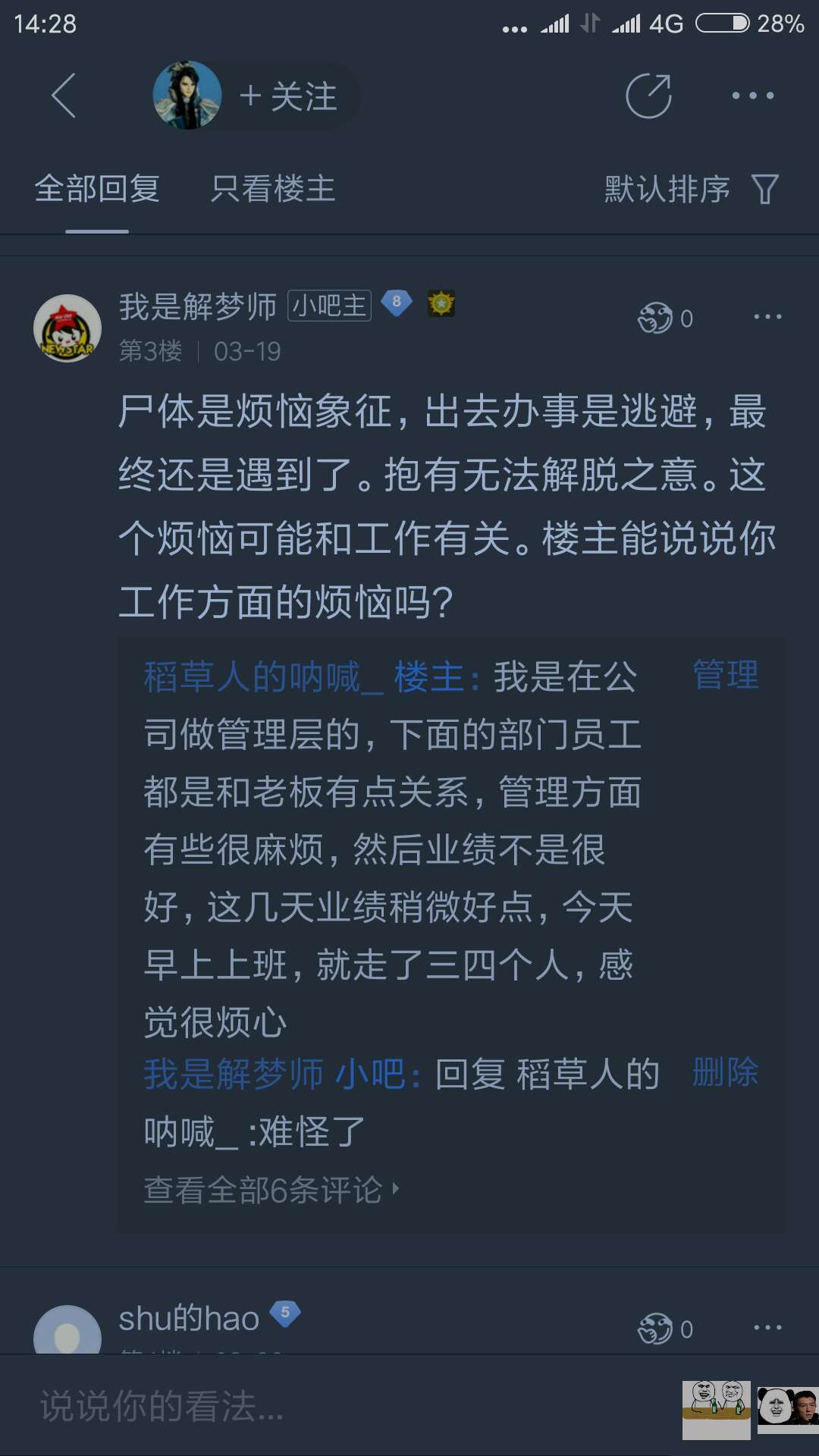Open the thread author's avatar
The width and height of the screenshot is (819, 1456).
pos(187,96)
